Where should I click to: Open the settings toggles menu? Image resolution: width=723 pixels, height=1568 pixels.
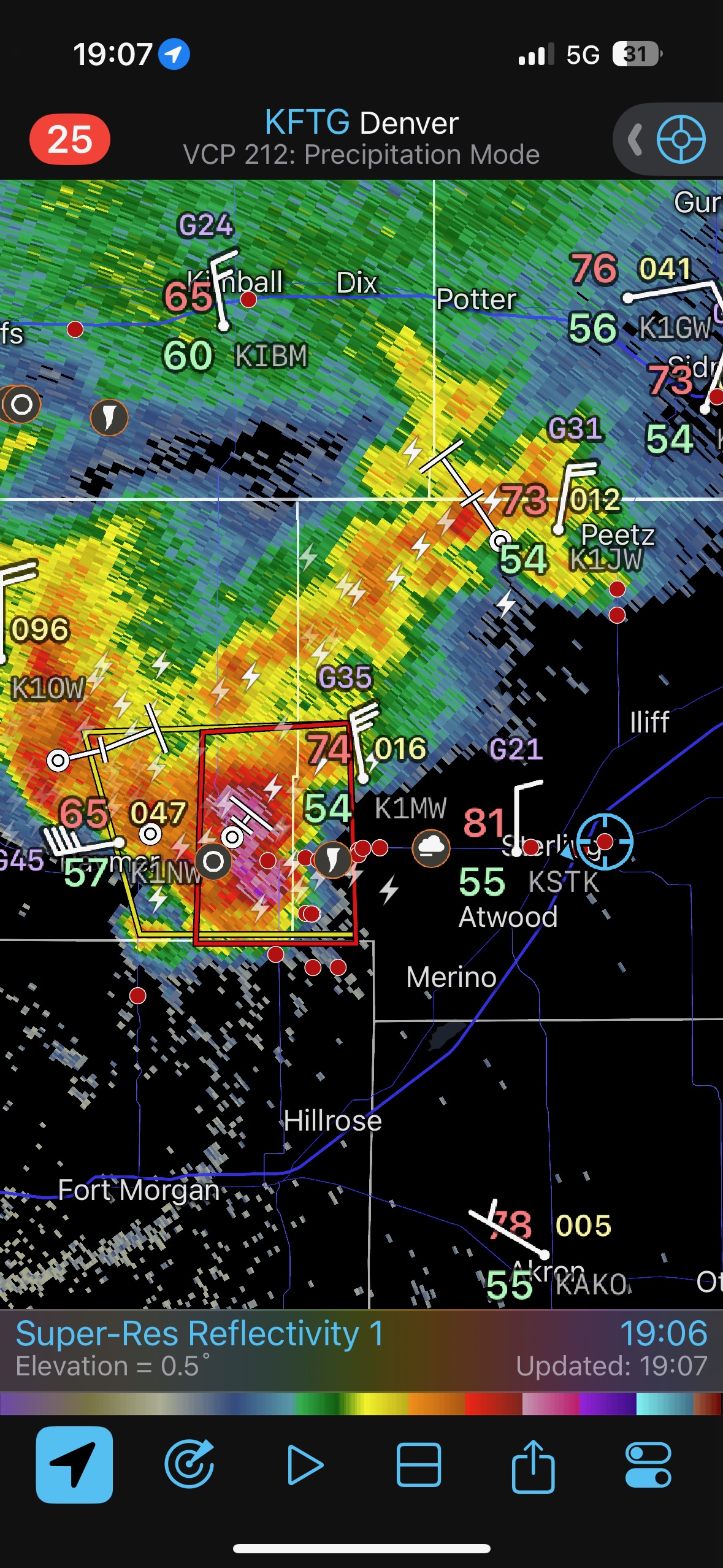pyautogui.click(x=648, y=1464)
